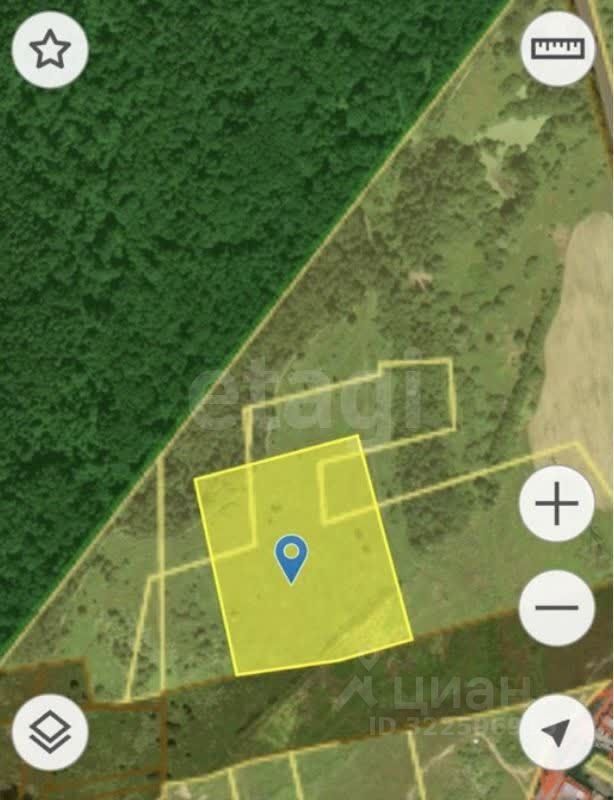Add this plot to favorites with the star
Image resolution: width=614 pixels, height=800 pixels.
tap(50, 50)
